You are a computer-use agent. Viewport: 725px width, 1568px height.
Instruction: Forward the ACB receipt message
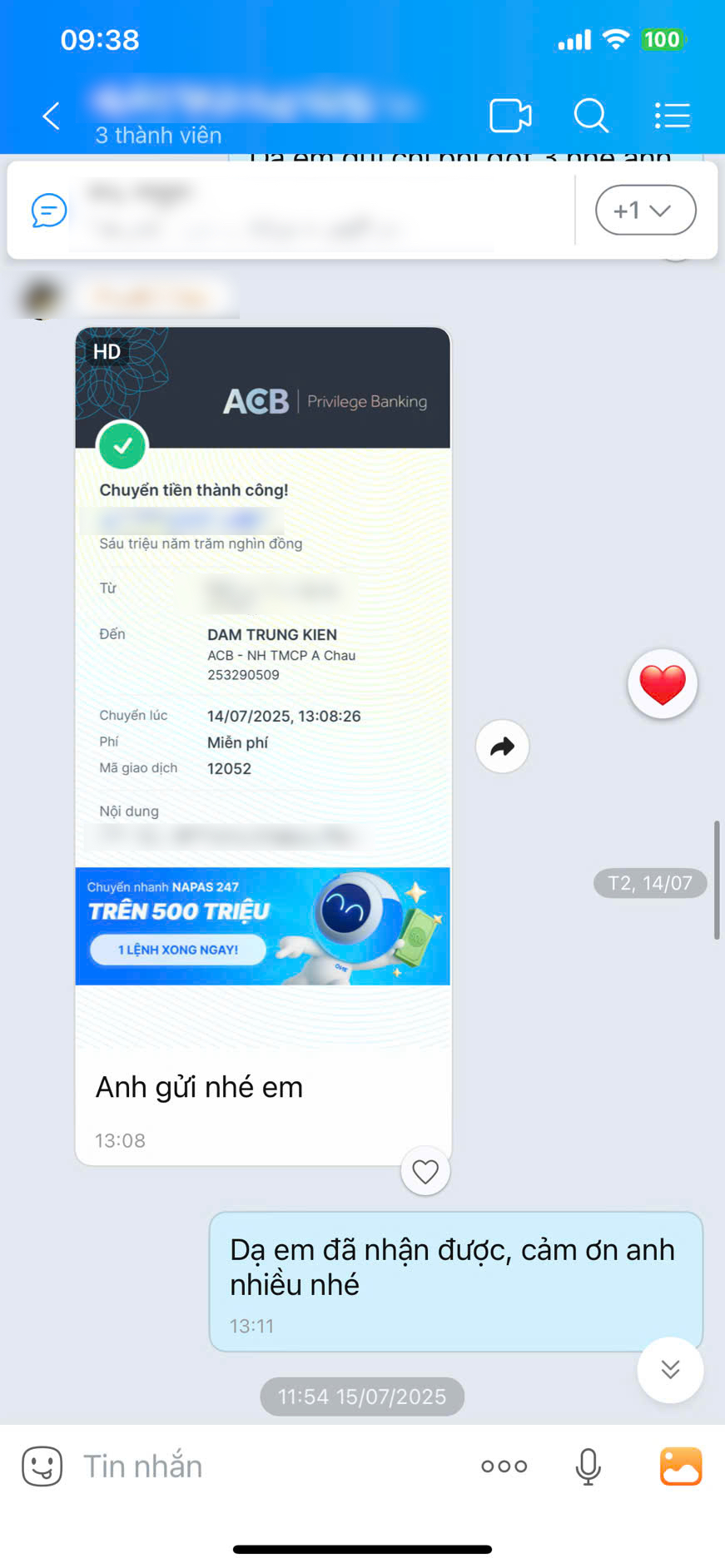[x=502, y=747]
